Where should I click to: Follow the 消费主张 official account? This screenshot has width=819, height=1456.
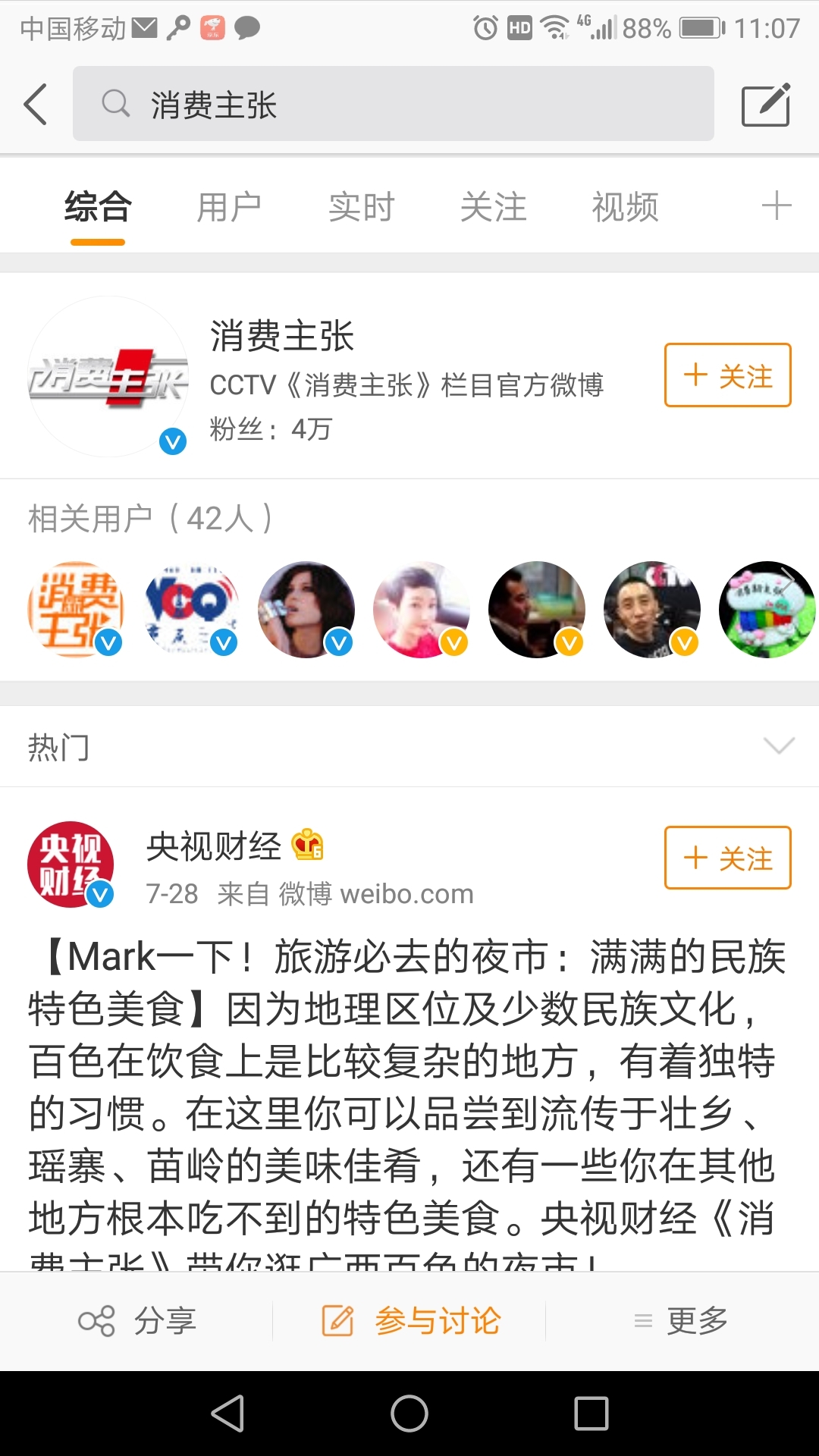pos(727,375)
